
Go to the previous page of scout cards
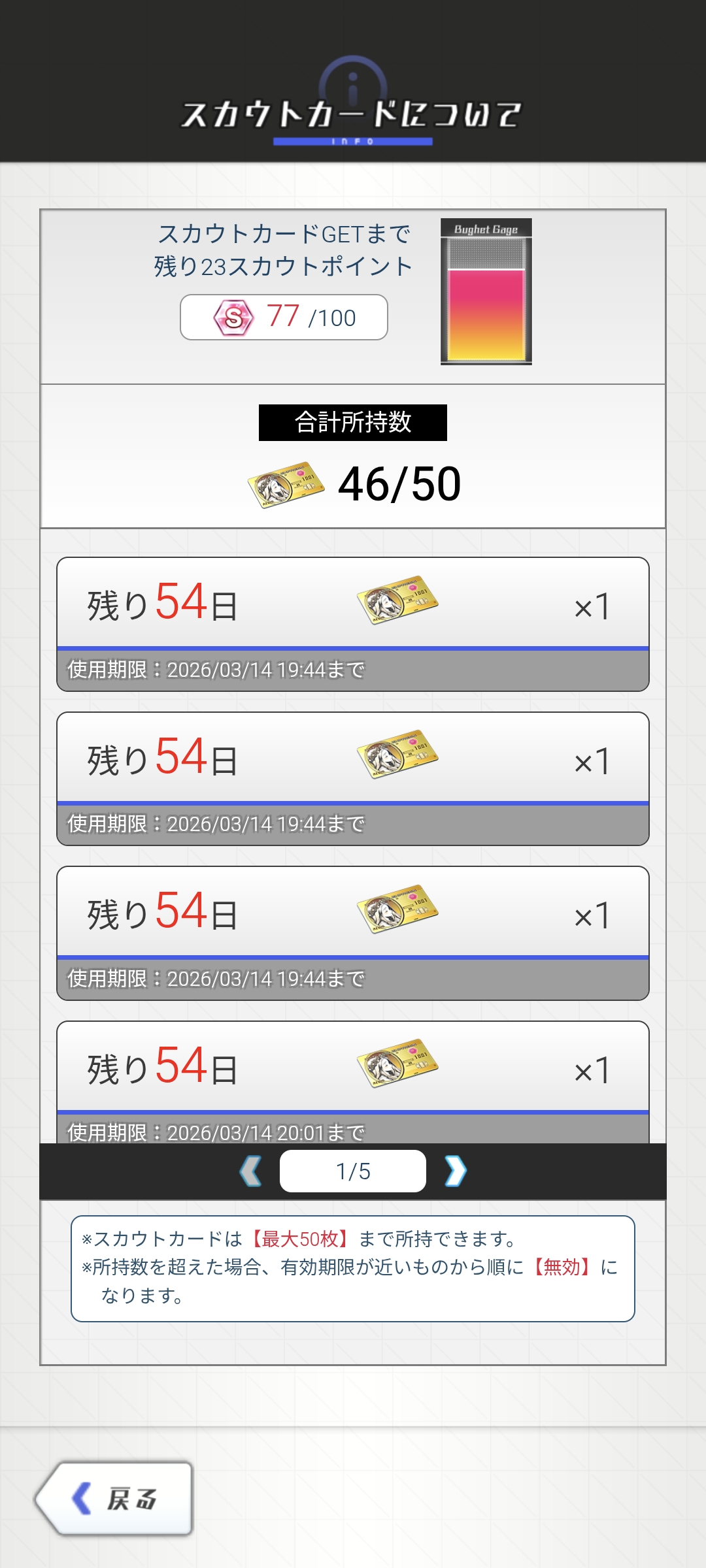click(251, 1171)
